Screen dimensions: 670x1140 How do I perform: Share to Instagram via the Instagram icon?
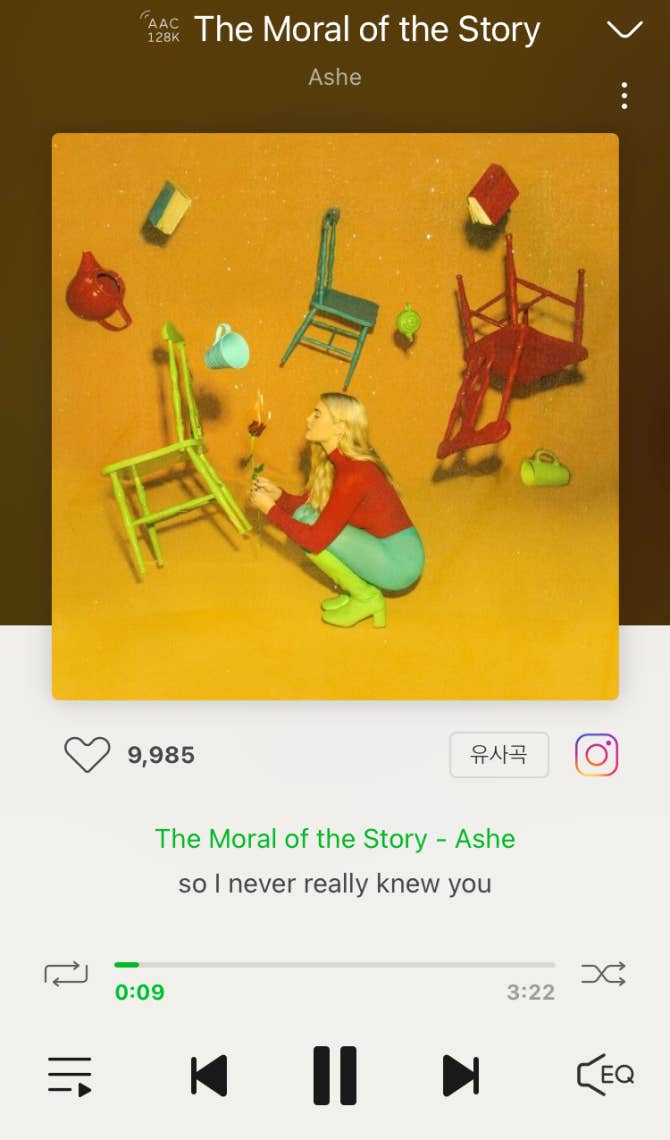(597, 755)
